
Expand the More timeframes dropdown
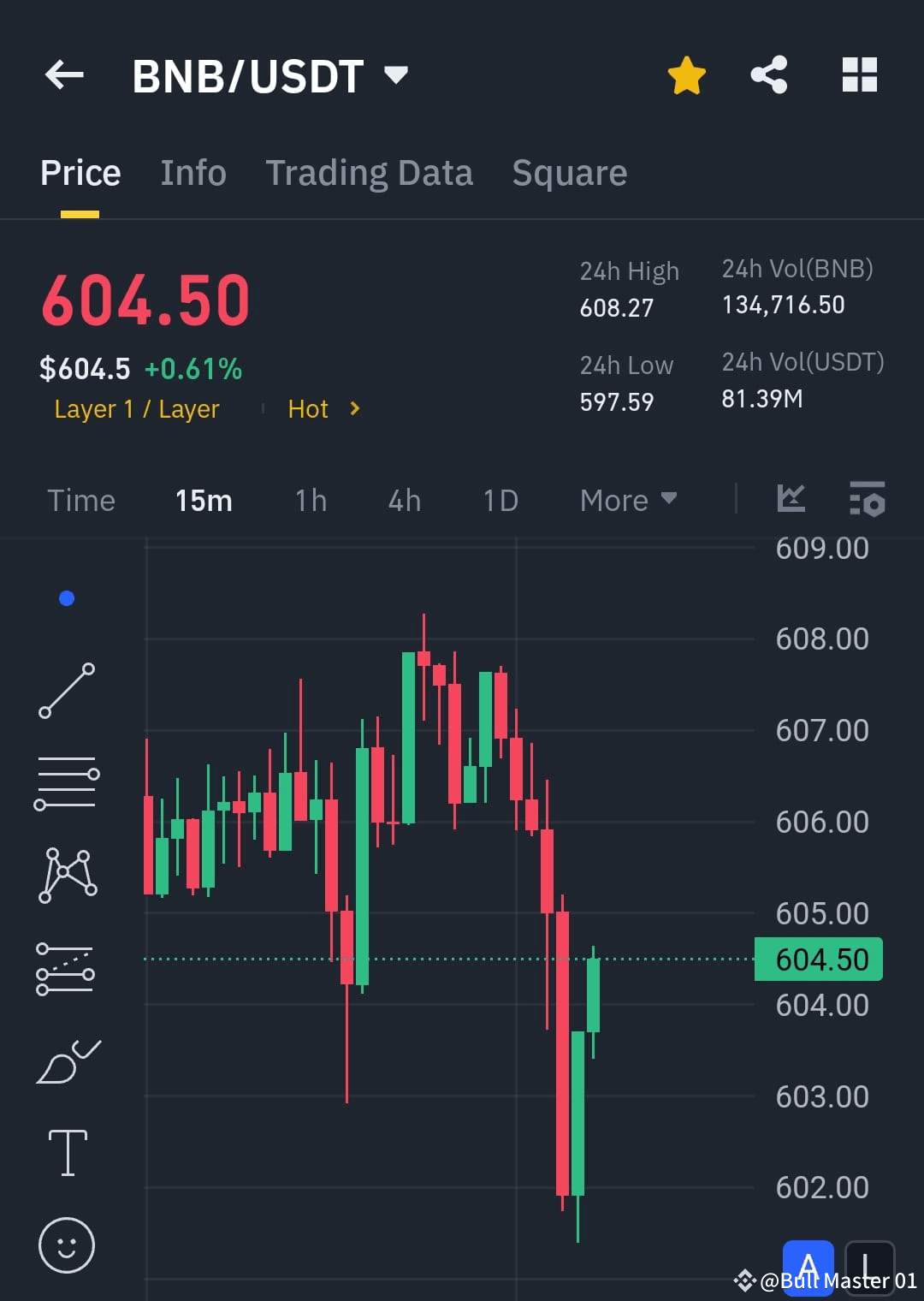coord(627,500)
